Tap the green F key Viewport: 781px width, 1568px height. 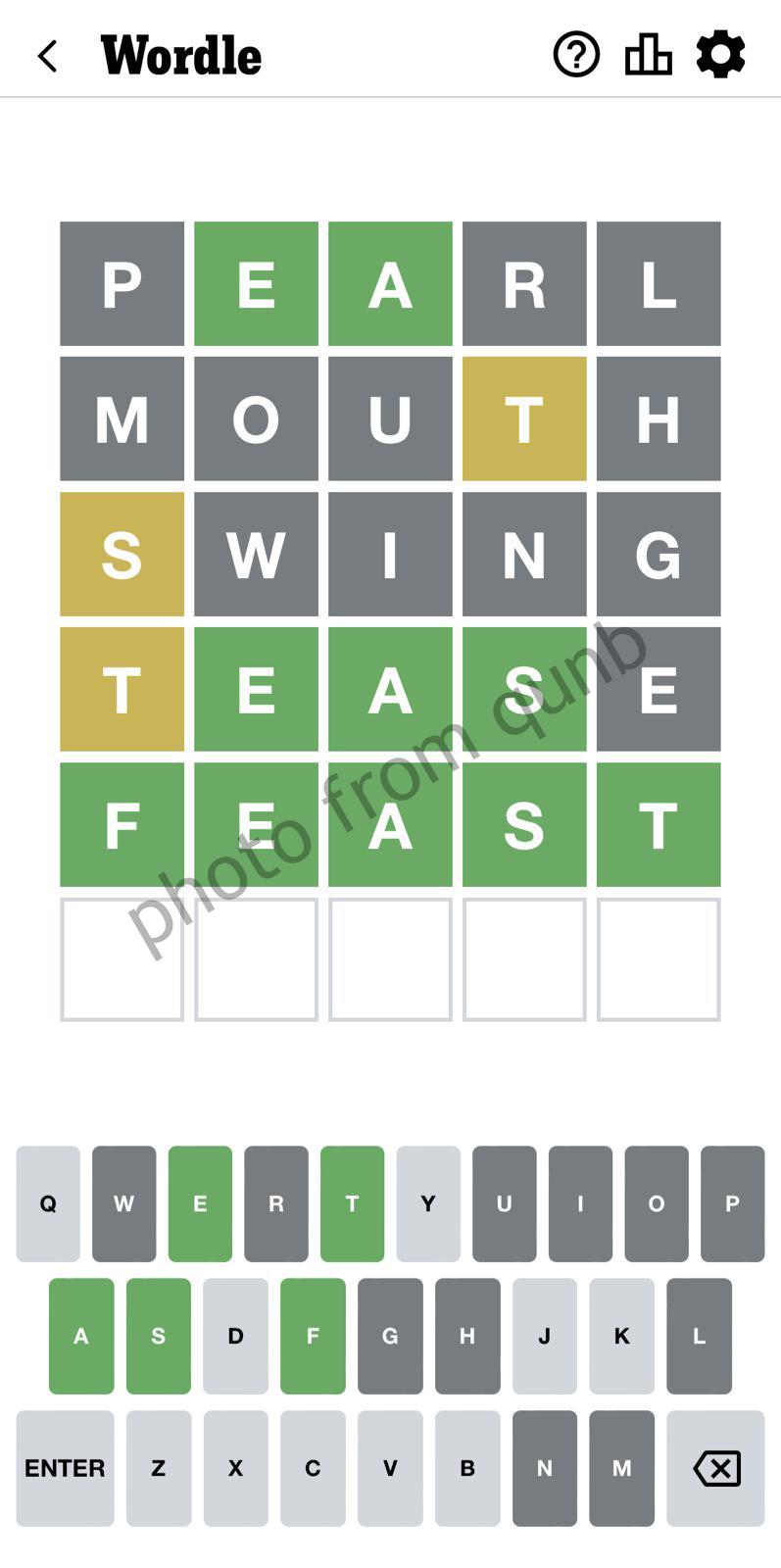pyautogui.click(x=313, y=1336)
